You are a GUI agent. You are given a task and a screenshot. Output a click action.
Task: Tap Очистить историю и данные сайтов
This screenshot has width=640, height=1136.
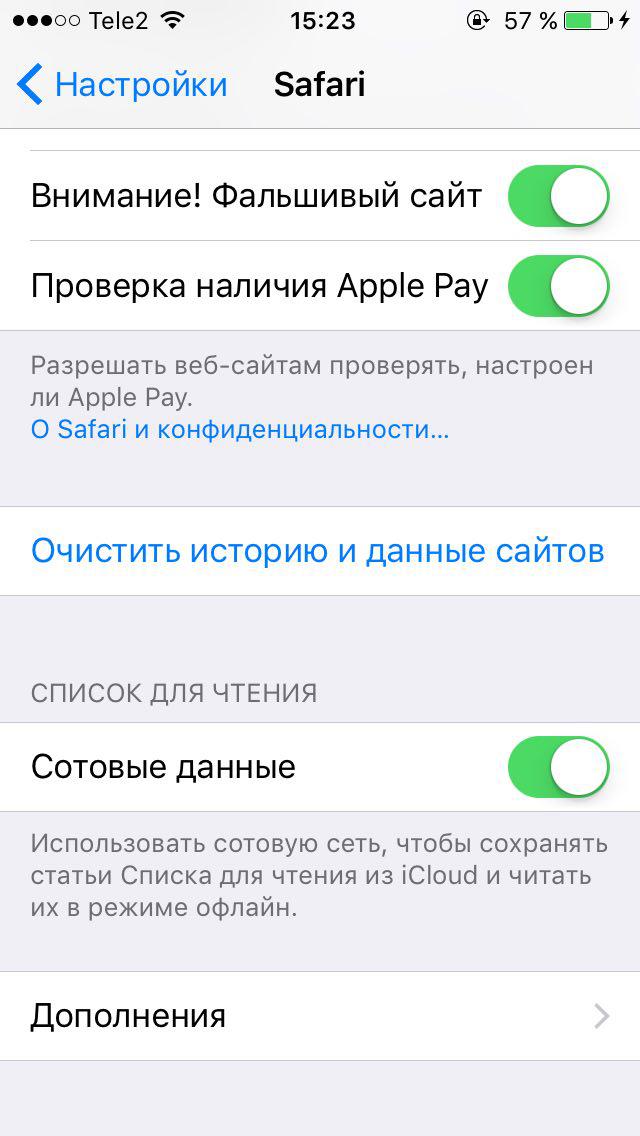318,551
